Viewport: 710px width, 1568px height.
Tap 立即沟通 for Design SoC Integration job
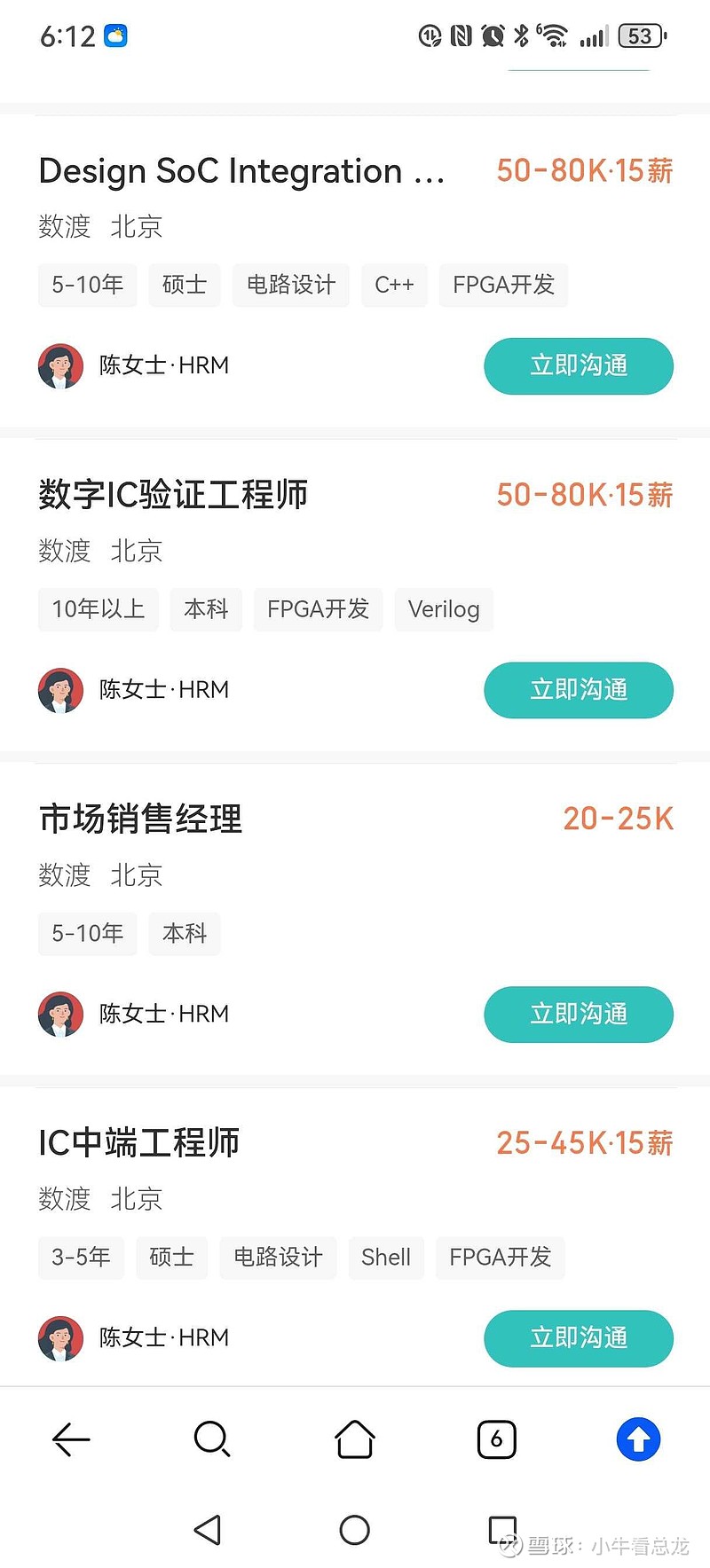(x=578, y=365)
